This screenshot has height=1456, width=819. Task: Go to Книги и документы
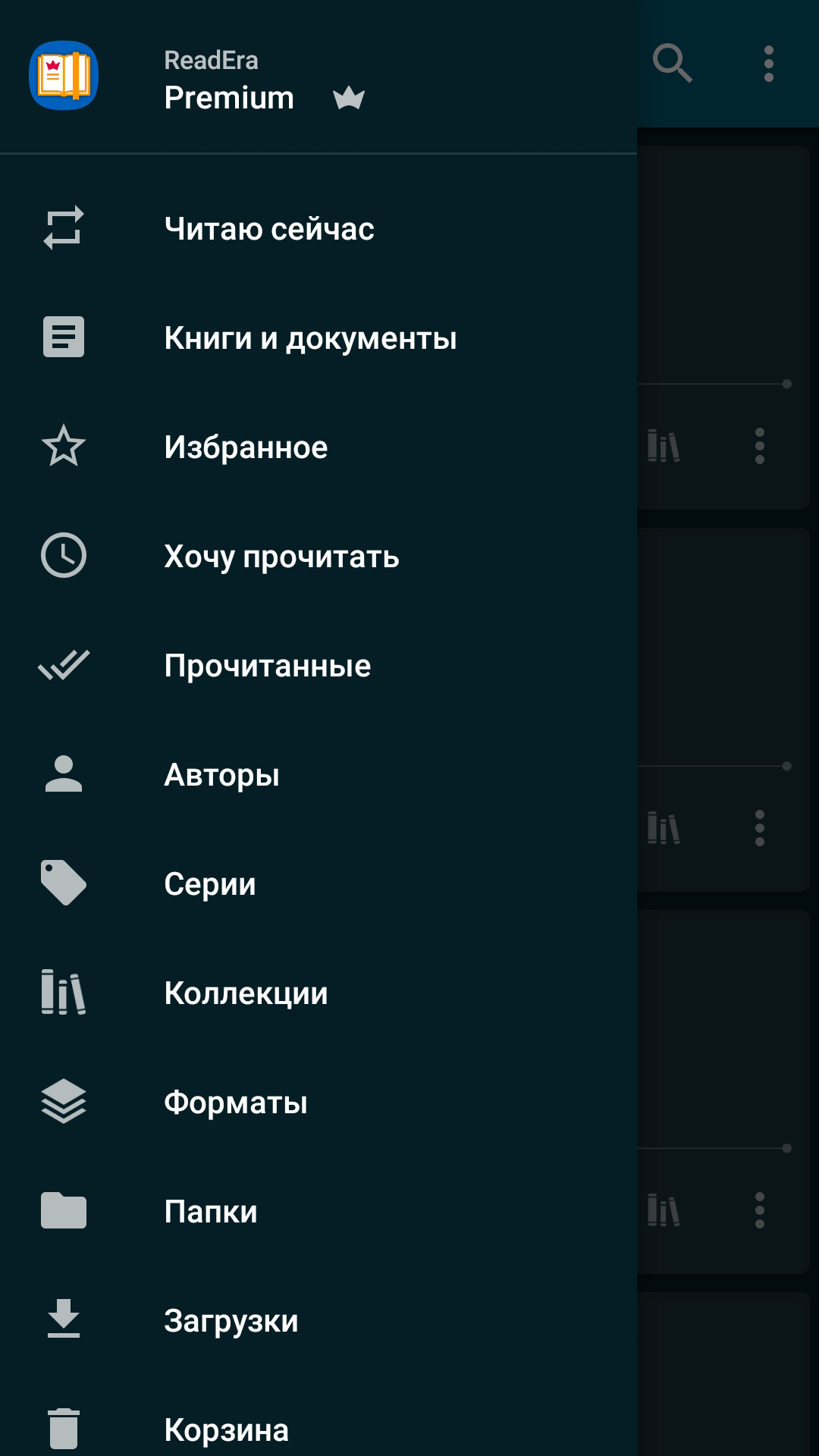click(x=310, y=337)
